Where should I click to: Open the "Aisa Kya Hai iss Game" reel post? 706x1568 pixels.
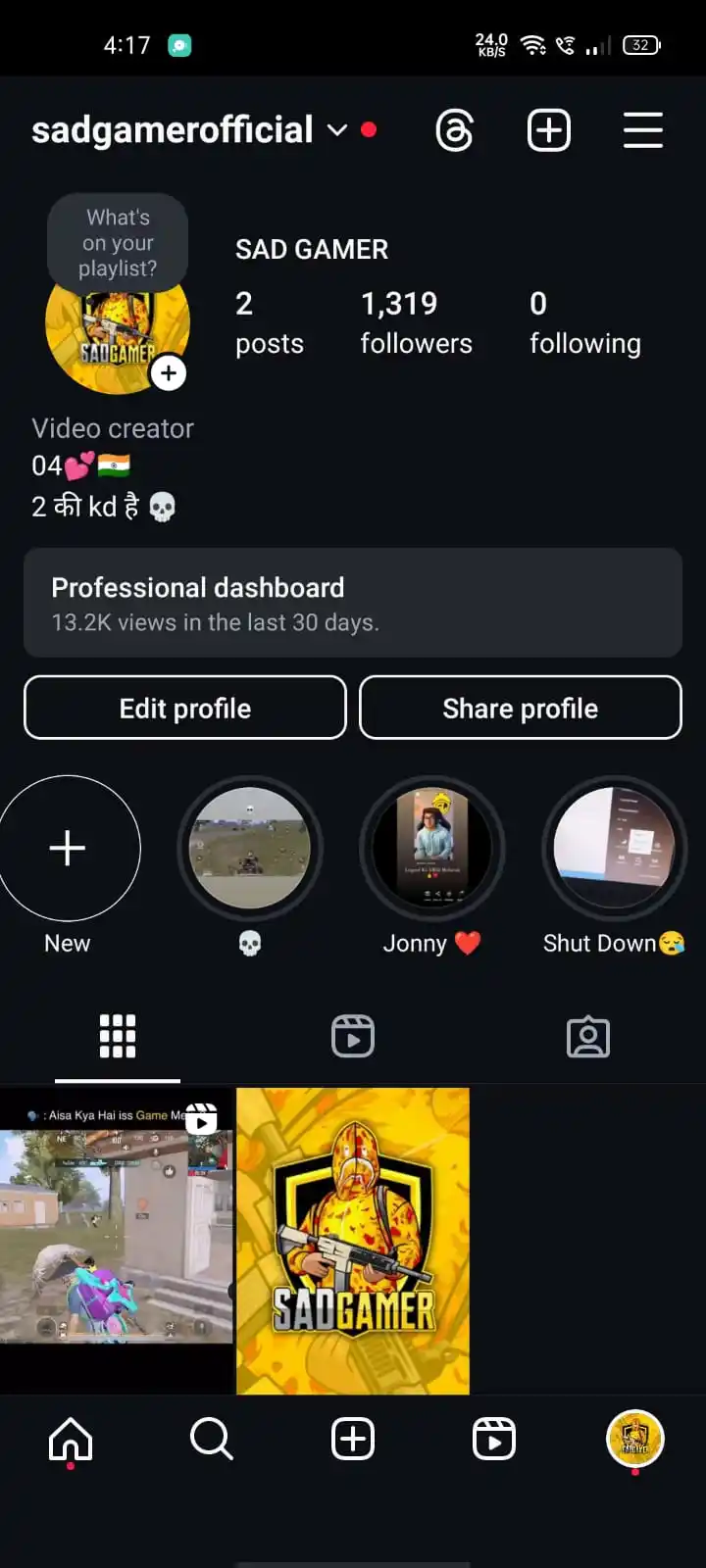[117, 1240]
